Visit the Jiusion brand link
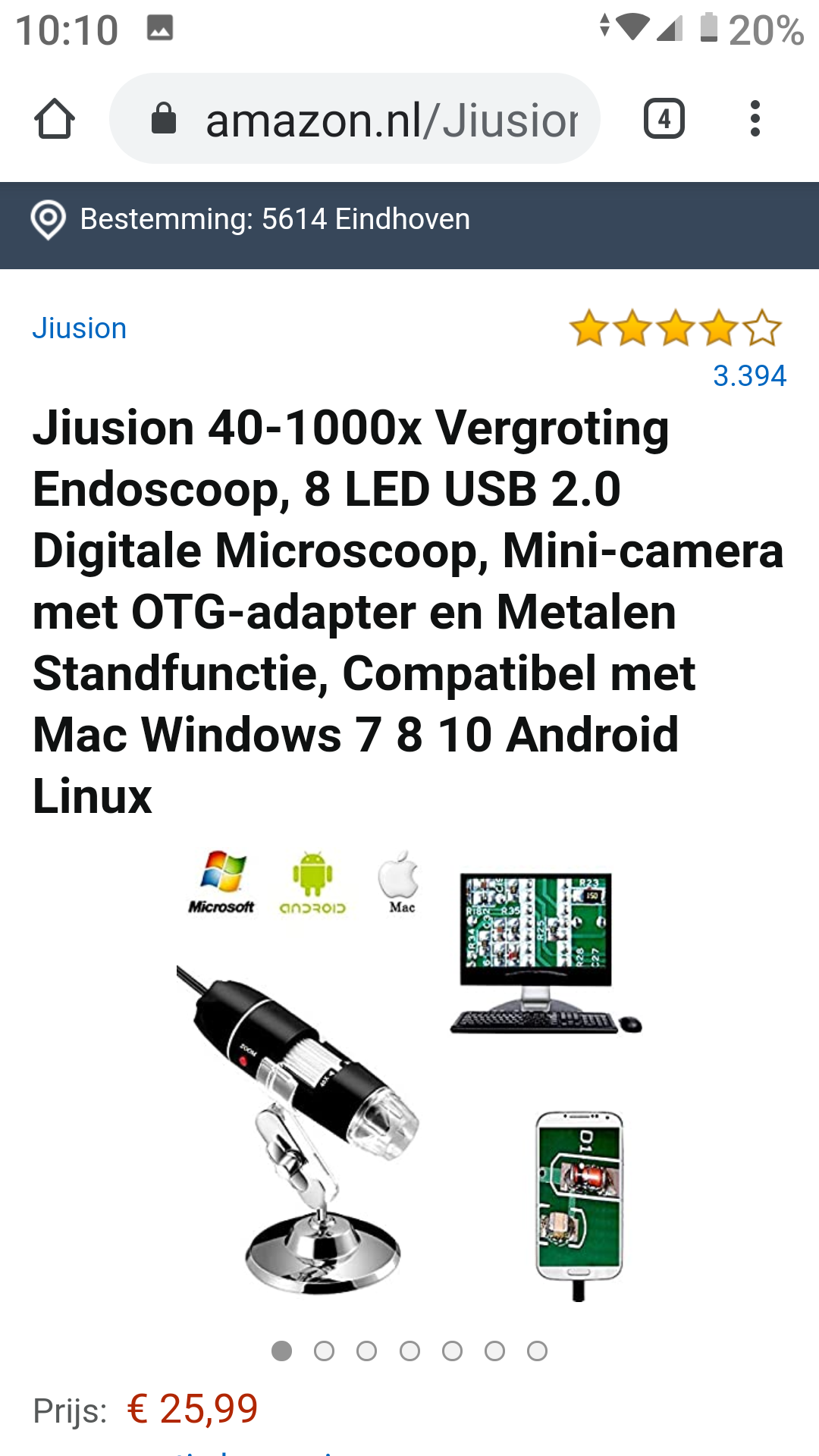 click(x=80, y=328)
